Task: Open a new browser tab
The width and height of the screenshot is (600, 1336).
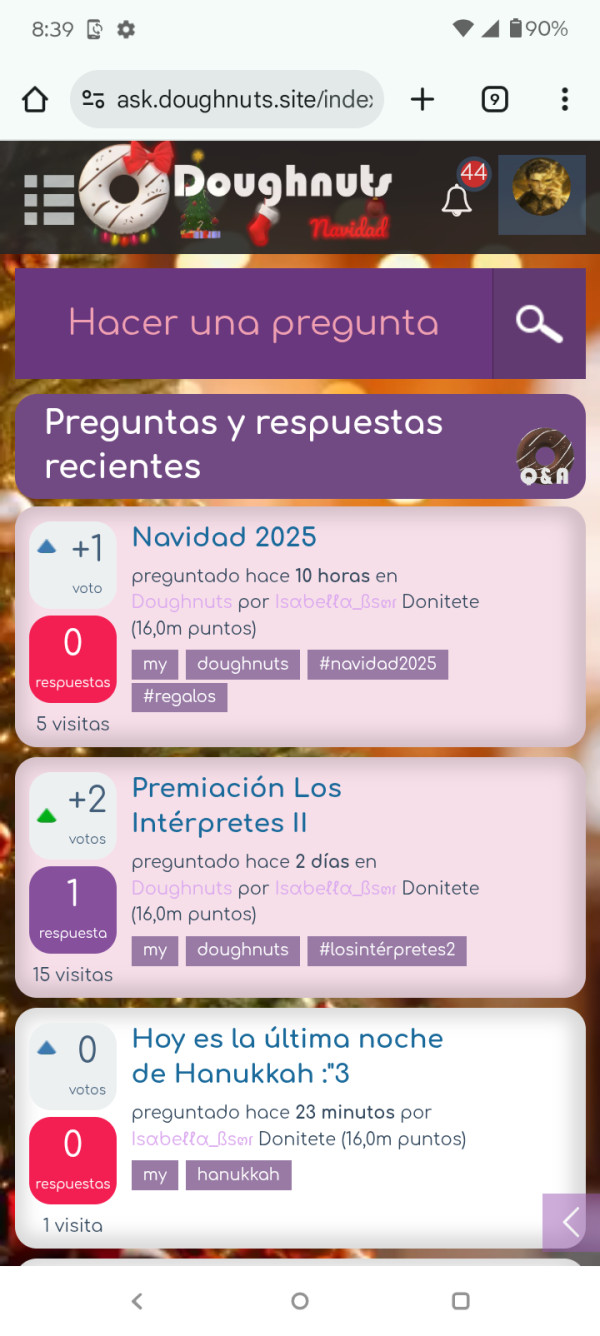Action: coord(423,99)
